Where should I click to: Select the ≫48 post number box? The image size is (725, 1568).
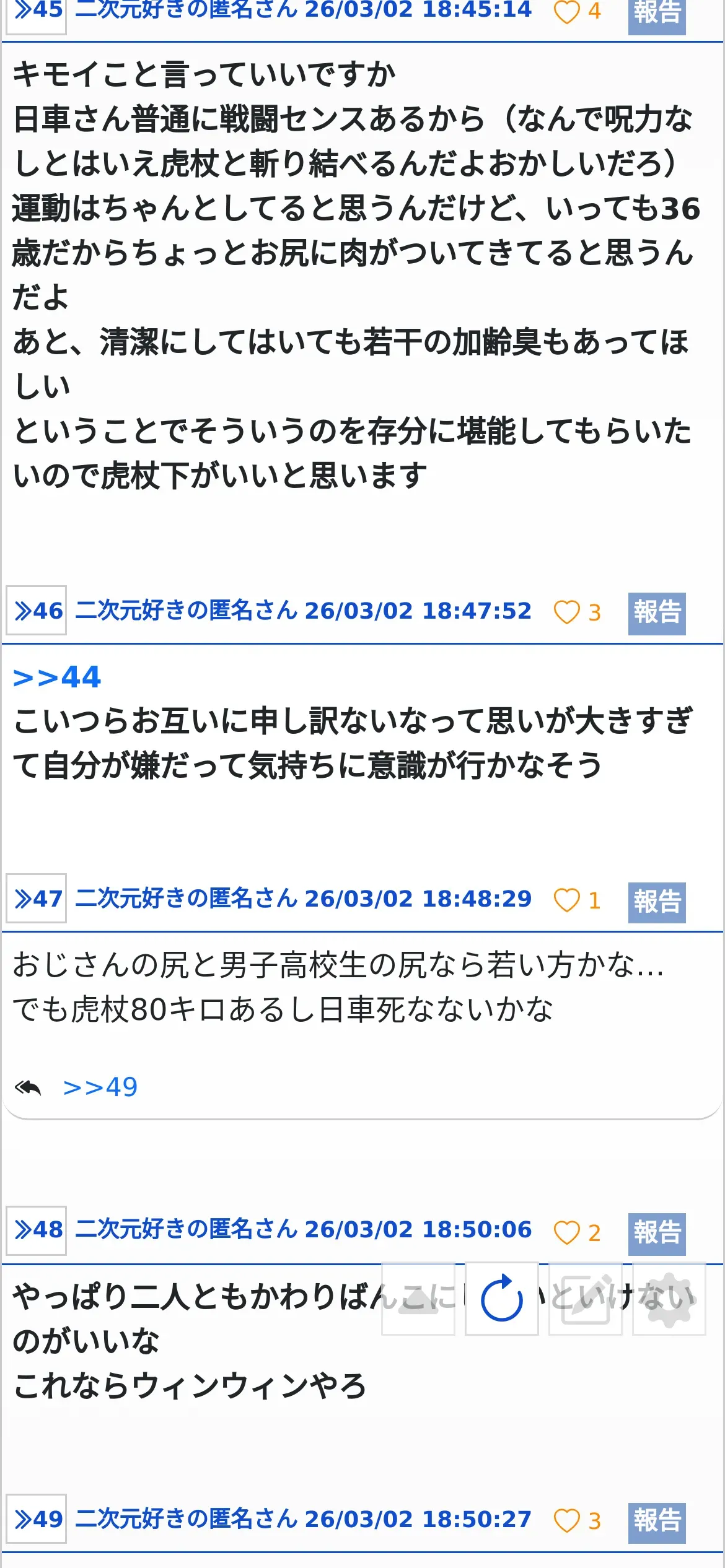(37, 1230)
